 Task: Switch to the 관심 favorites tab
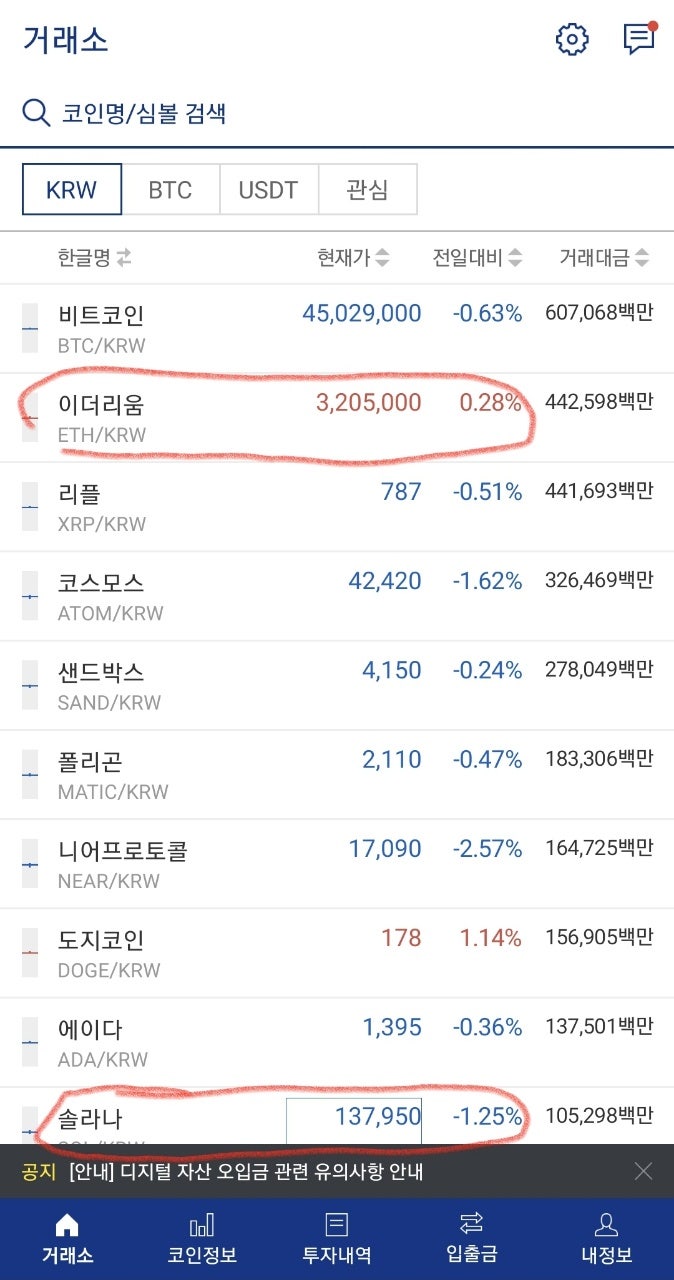point(367,190)
